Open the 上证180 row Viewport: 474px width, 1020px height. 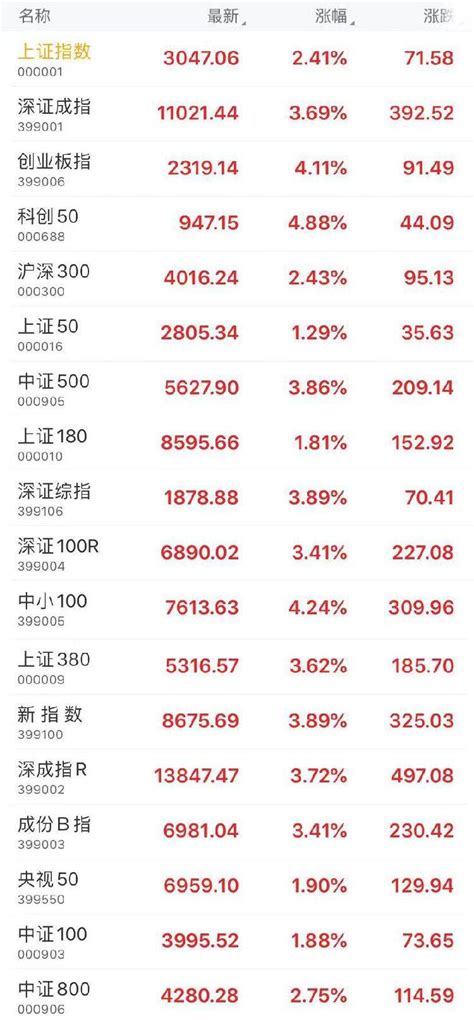(x=237, y=443)
